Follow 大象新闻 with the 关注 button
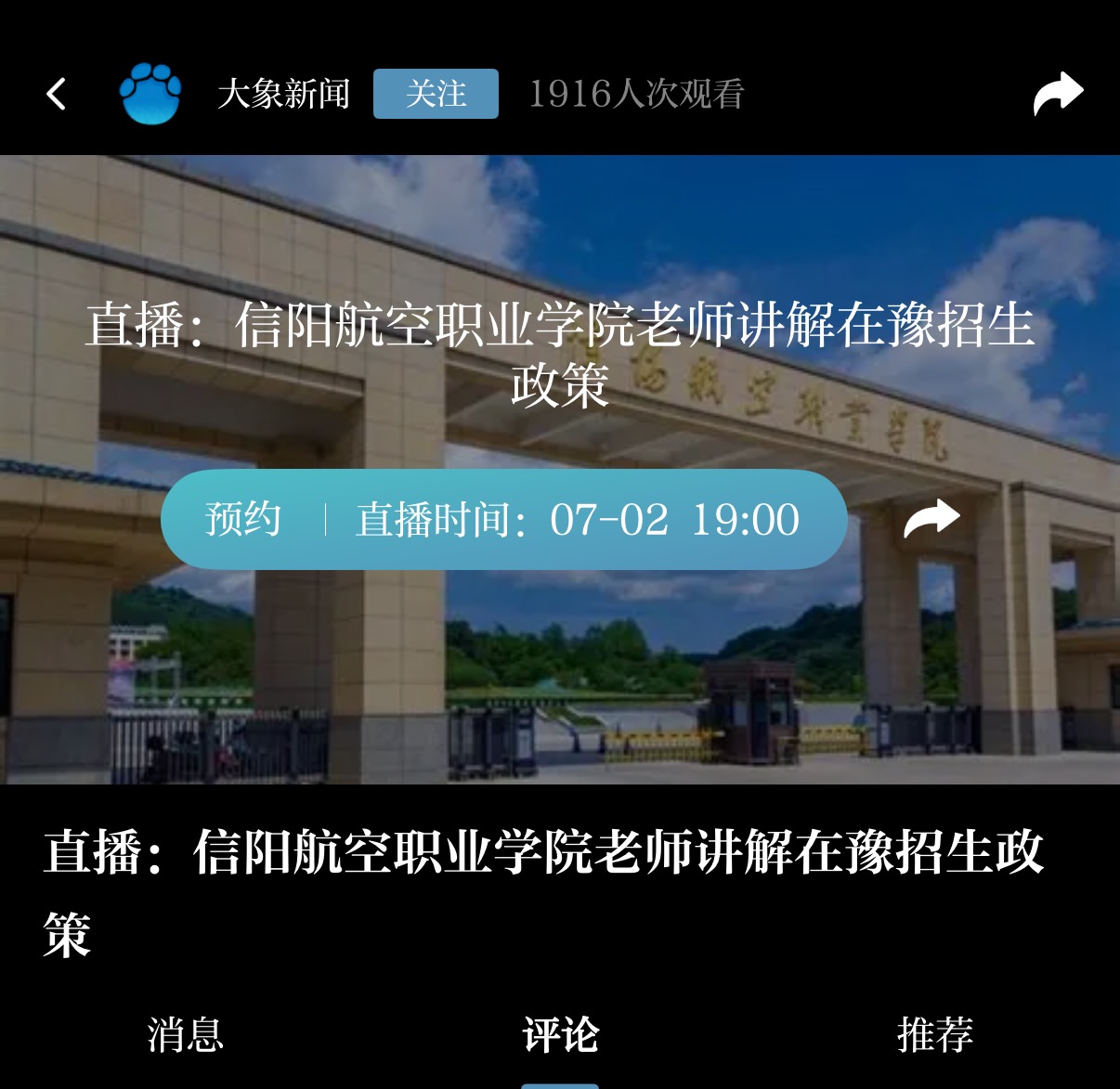 (436, 94)
